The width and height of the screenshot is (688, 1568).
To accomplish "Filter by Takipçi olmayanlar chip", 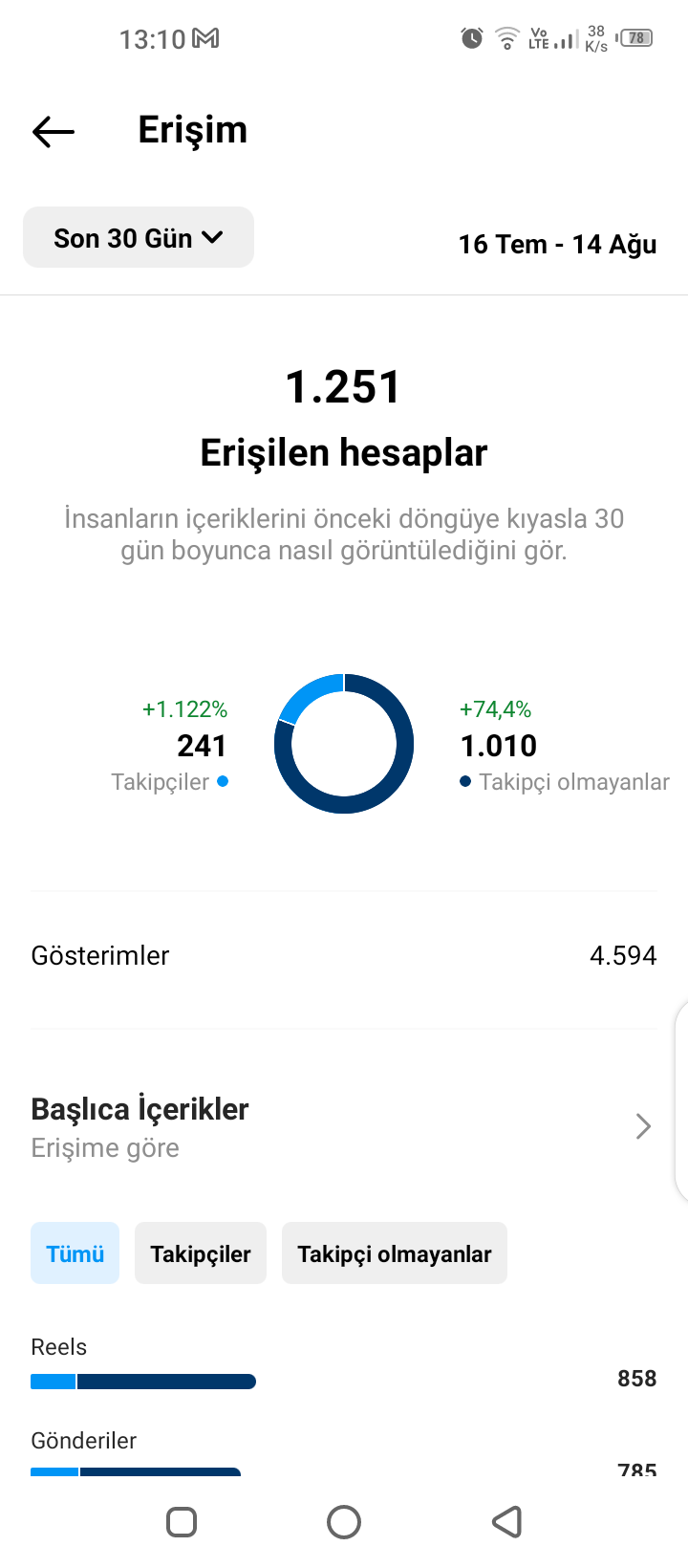I will click(x=395, y=1253).
